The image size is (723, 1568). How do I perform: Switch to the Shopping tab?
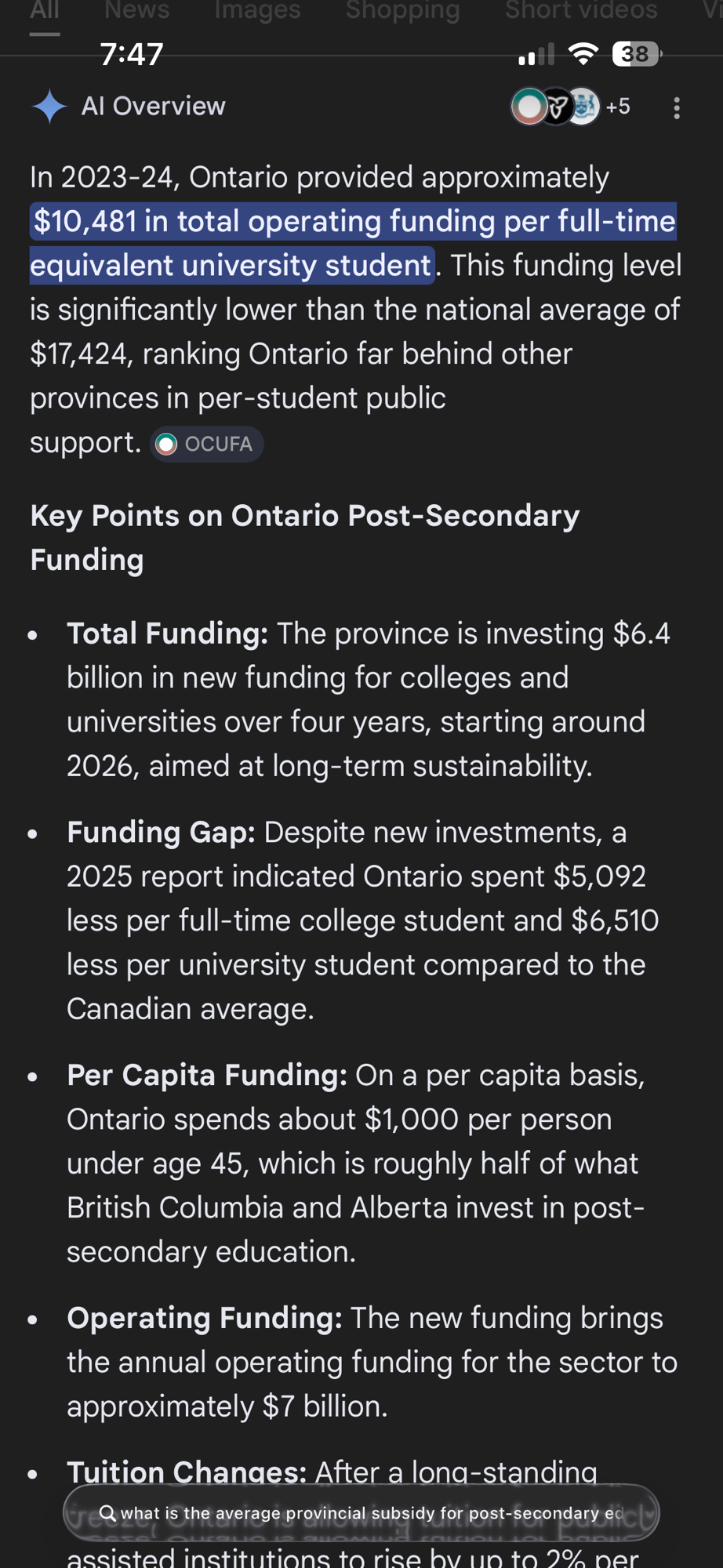[x=402, y=11]
